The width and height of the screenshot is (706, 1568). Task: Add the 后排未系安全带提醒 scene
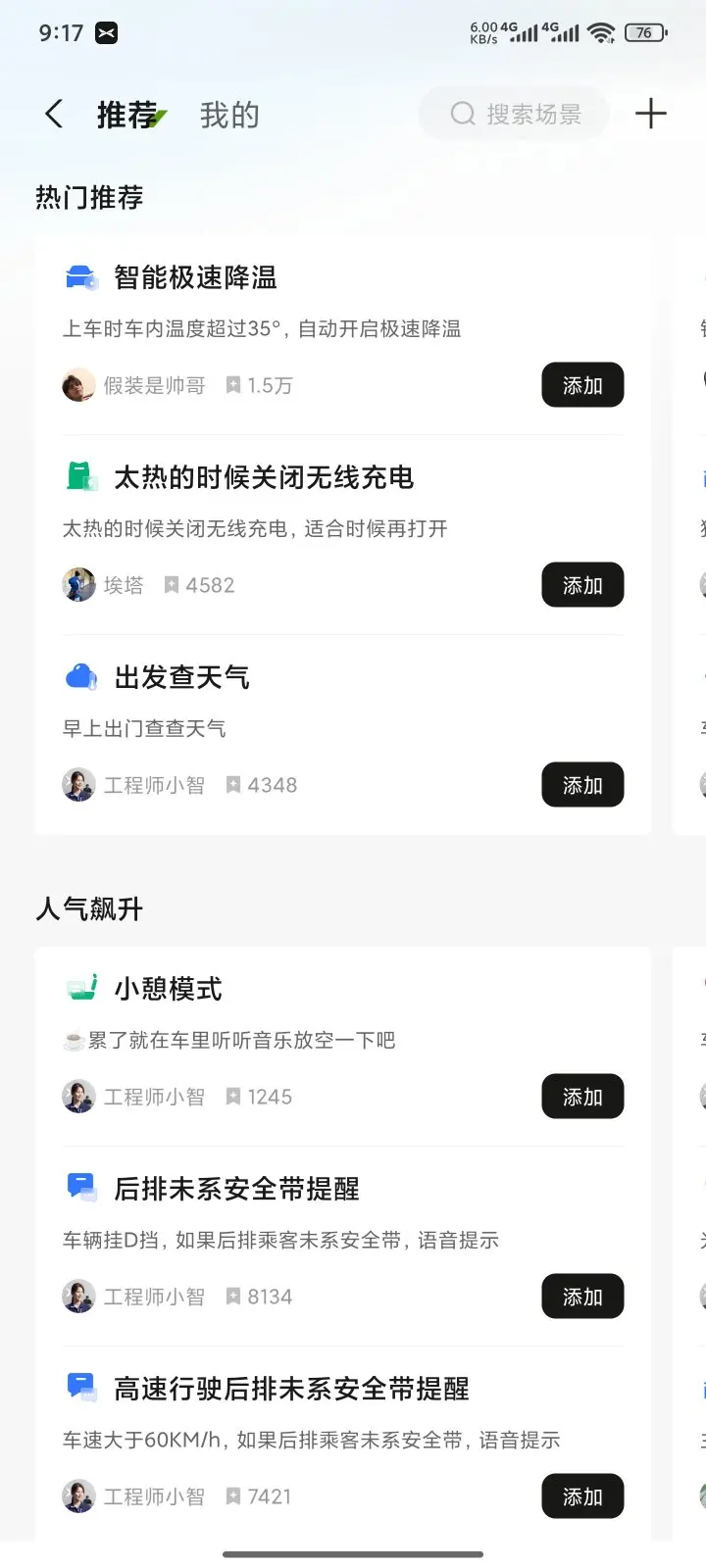point(582,1297)
